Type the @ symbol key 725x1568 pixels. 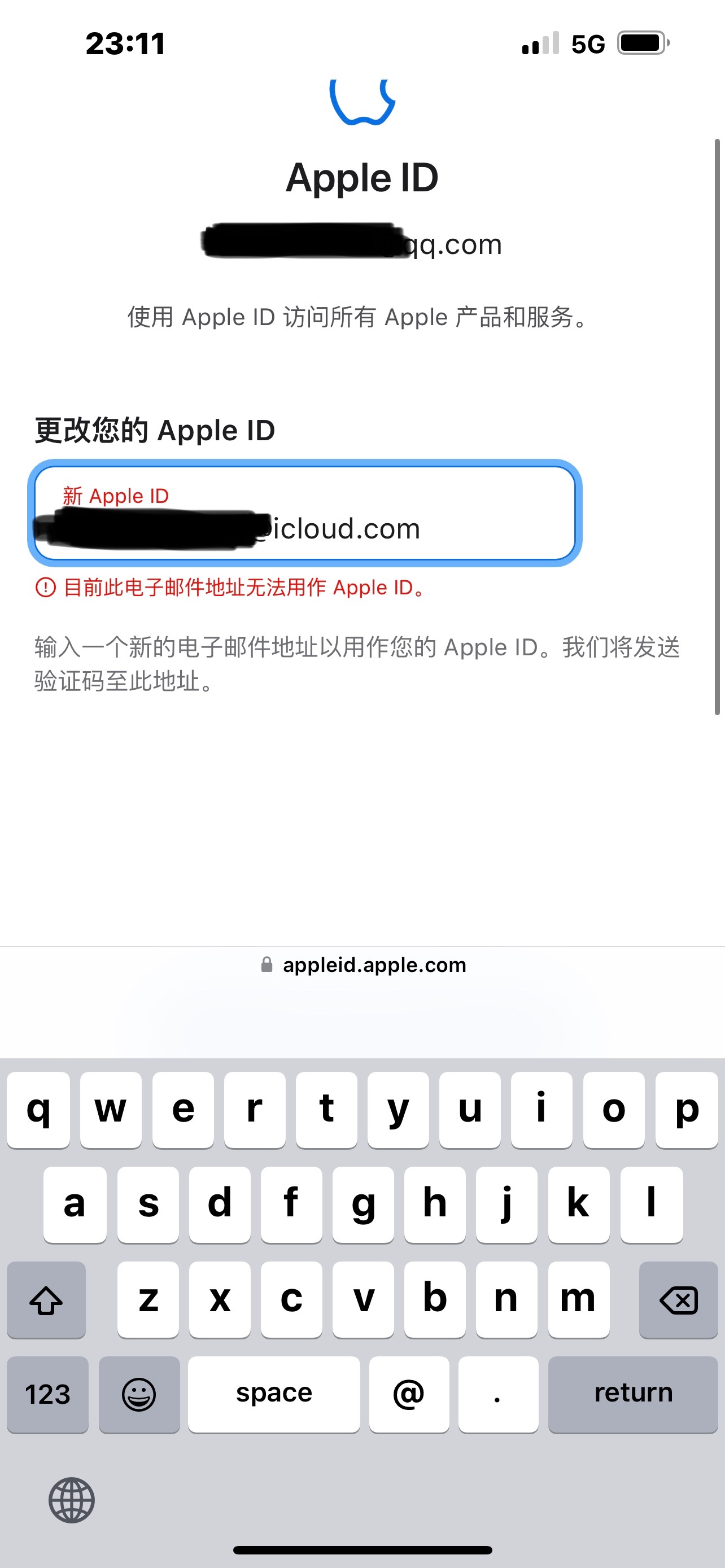tap(408, 1393)
